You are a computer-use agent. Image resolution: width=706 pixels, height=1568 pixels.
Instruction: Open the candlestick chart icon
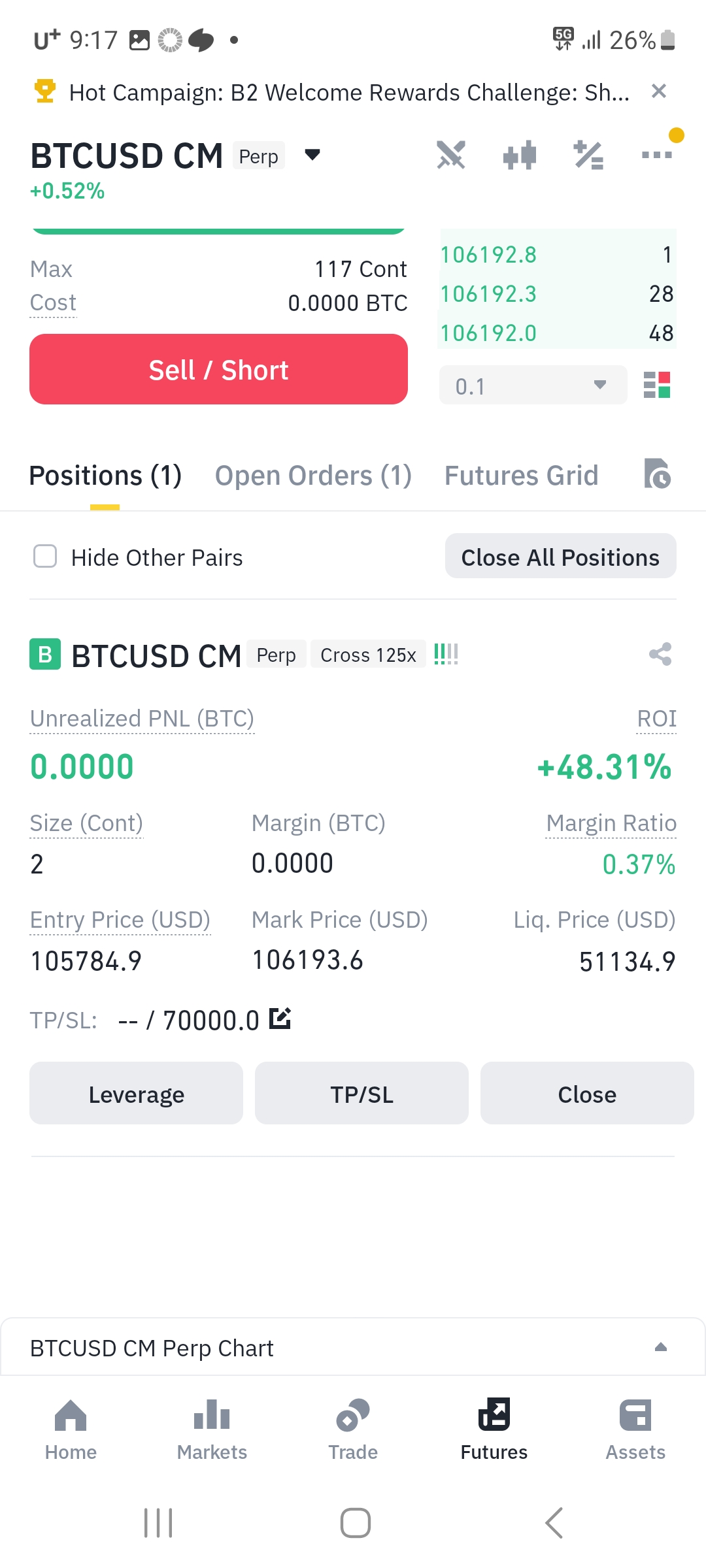coord(520,155)
